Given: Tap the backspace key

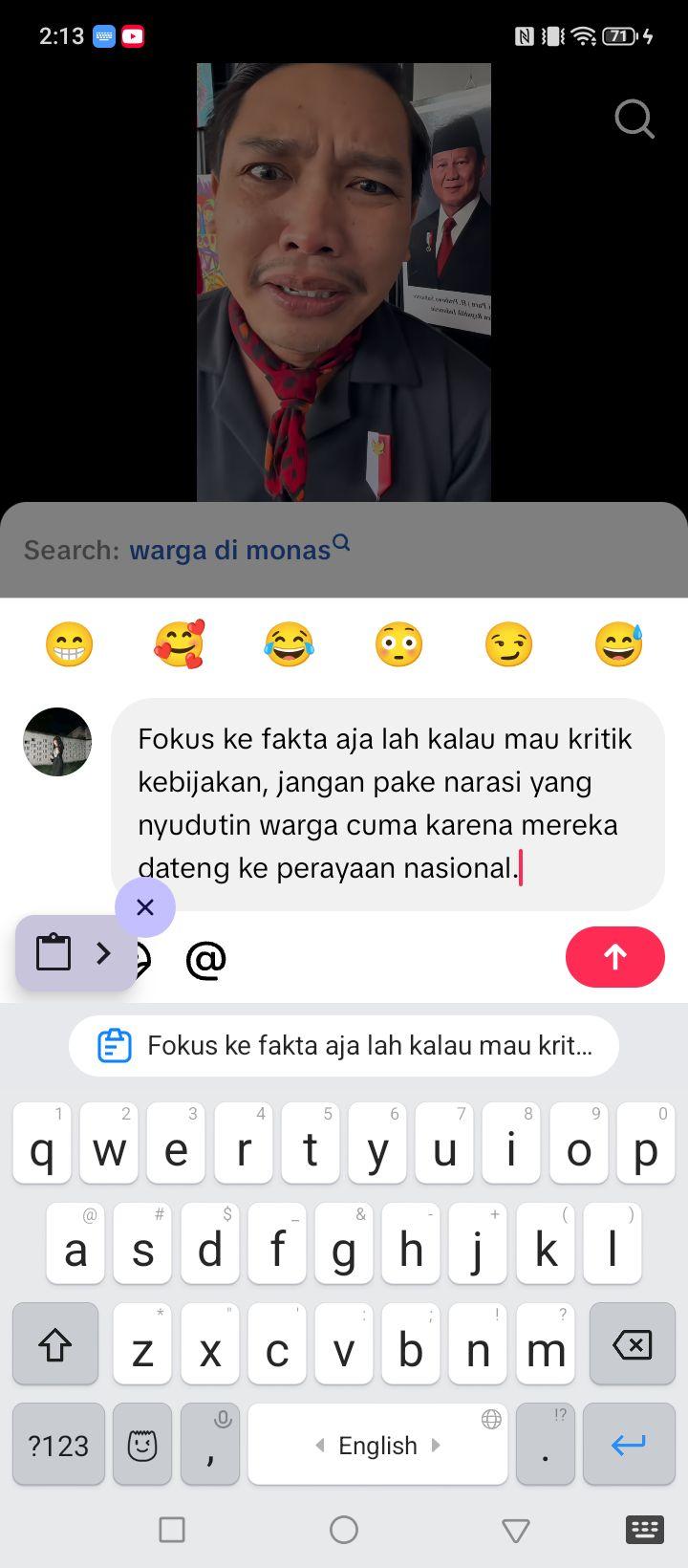Looking at the screenshot, I should [632, 1343].
